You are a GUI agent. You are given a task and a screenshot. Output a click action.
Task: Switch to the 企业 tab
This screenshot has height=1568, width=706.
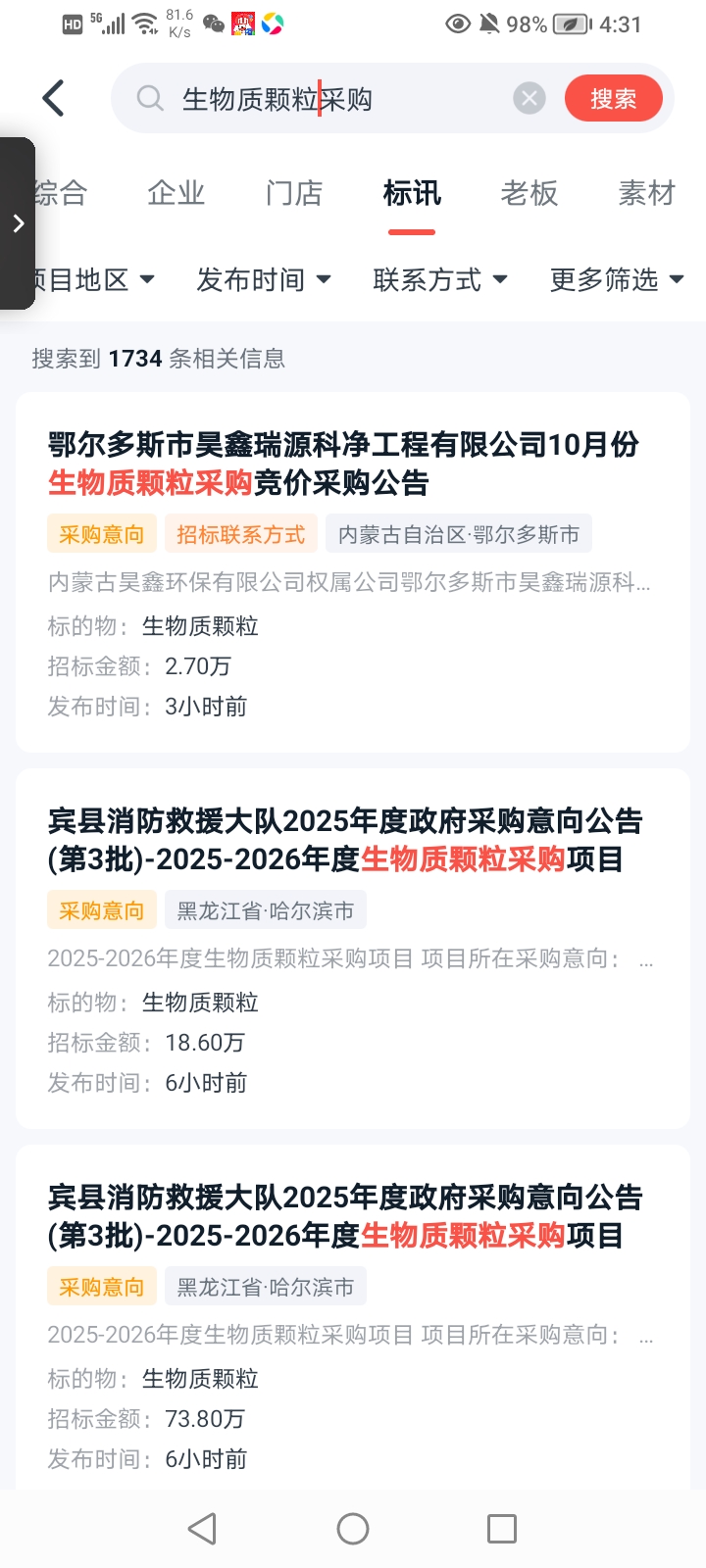176,194
